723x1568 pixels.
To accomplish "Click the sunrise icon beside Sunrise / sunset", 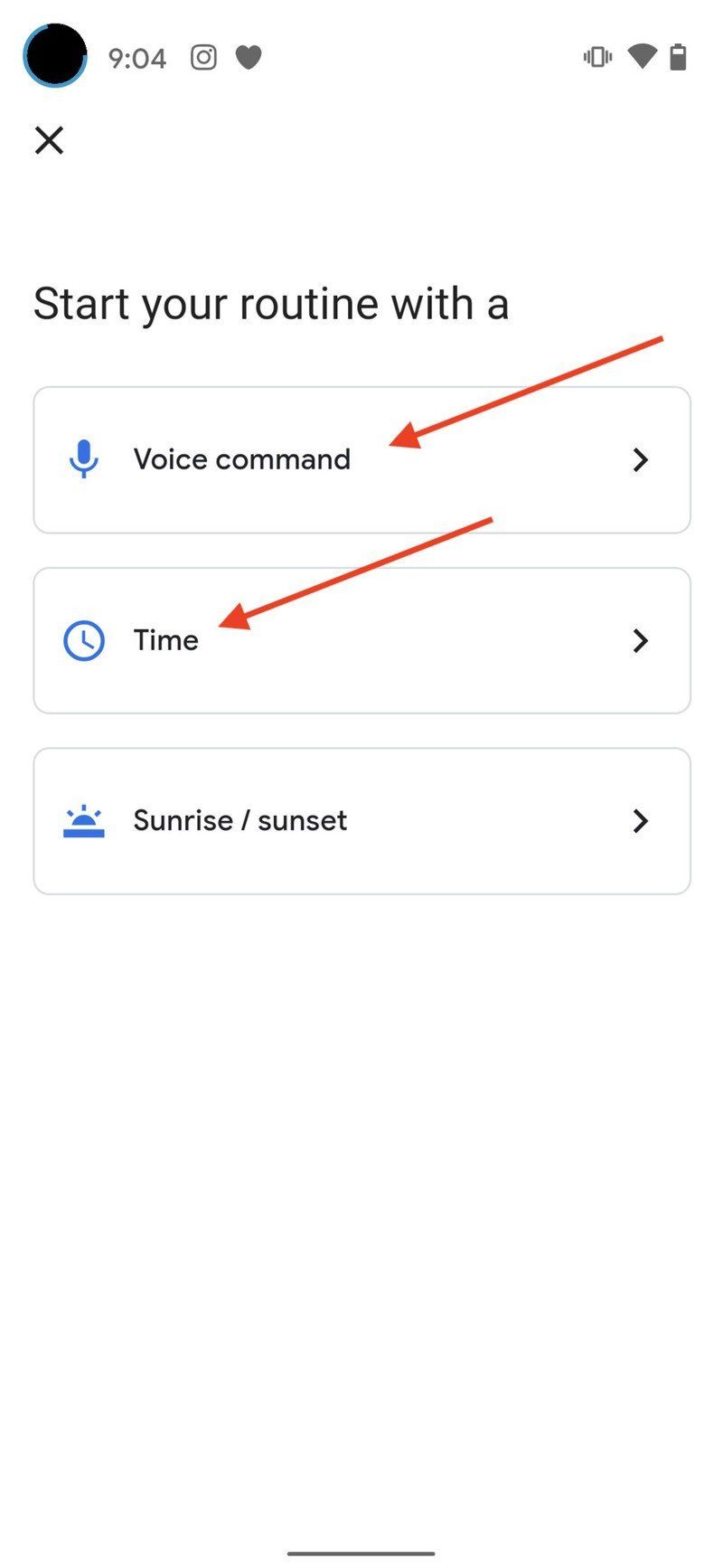I will 83,820.
